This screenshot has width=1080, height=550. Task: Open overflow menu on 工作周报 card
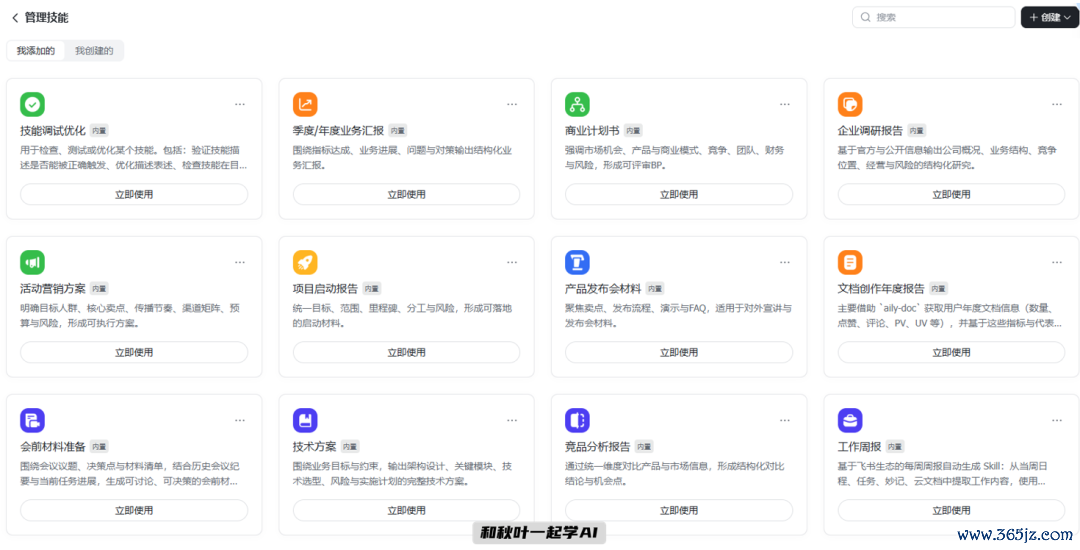pyautogui.click(x=1057, y=421)
